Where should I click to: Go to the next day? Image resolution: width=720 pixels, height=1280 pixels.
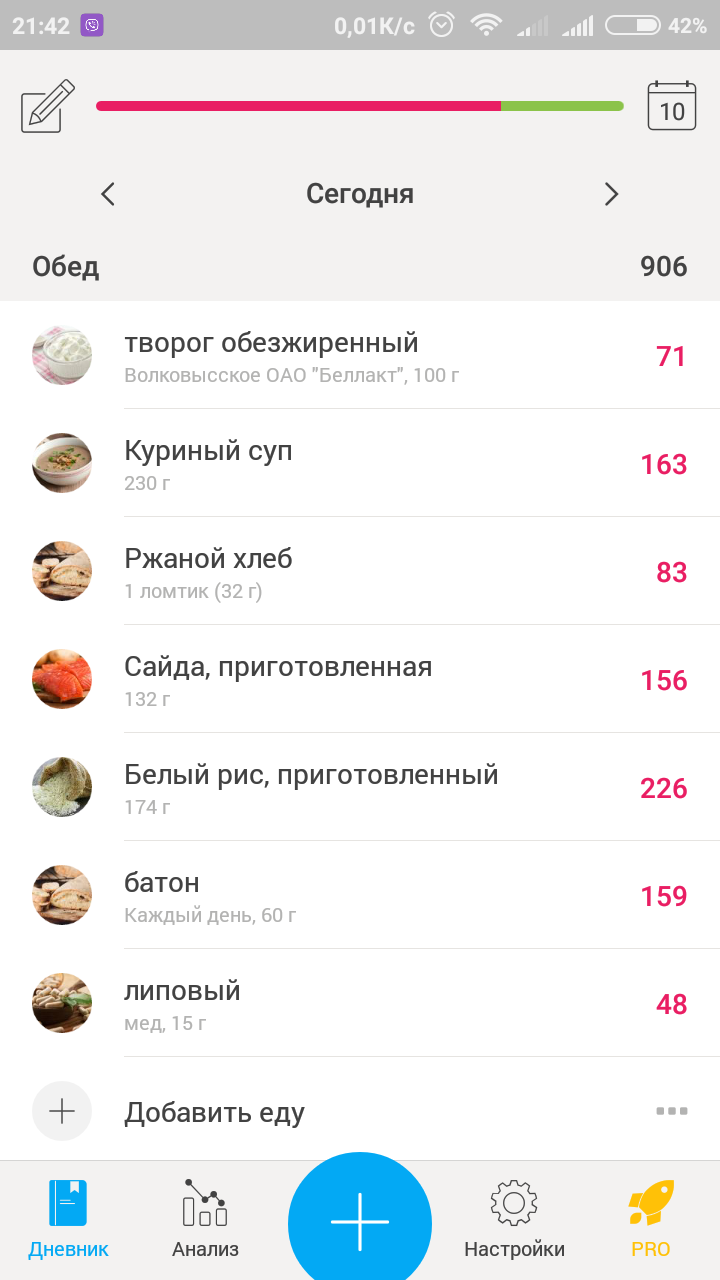tap(612, 194)
